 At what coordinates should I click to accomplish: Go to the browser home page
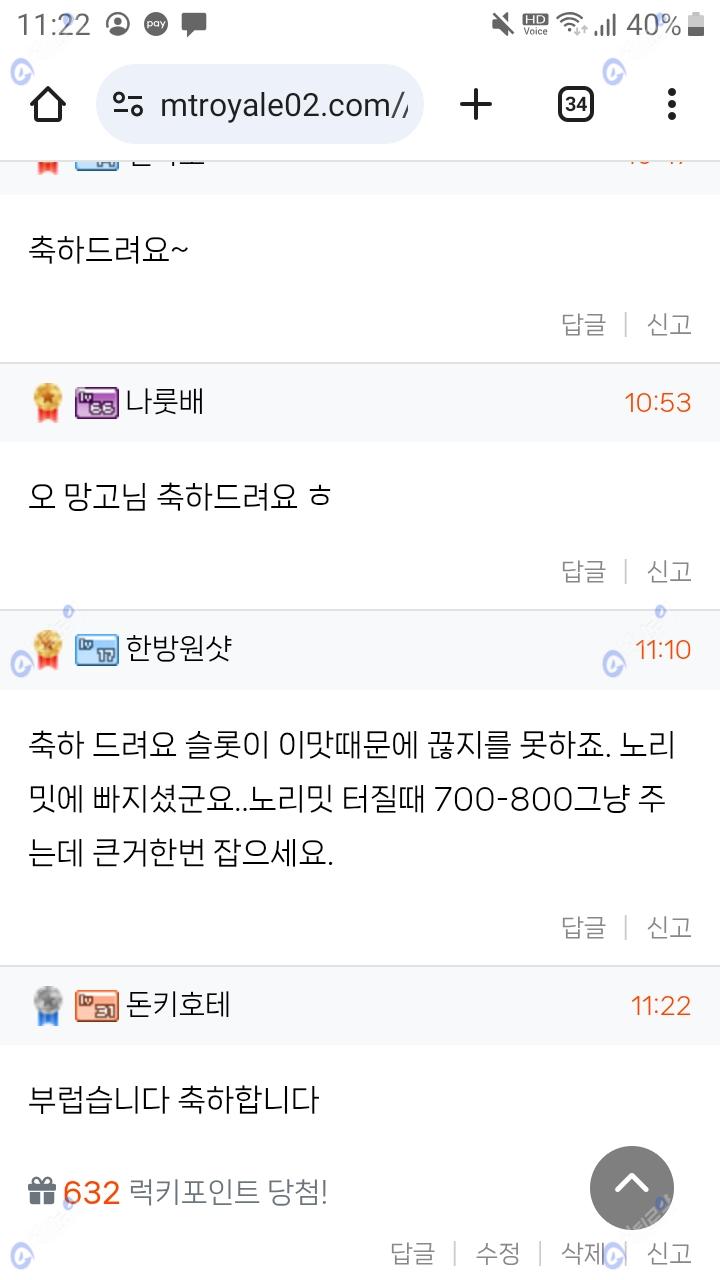click(x=47, y=104)
